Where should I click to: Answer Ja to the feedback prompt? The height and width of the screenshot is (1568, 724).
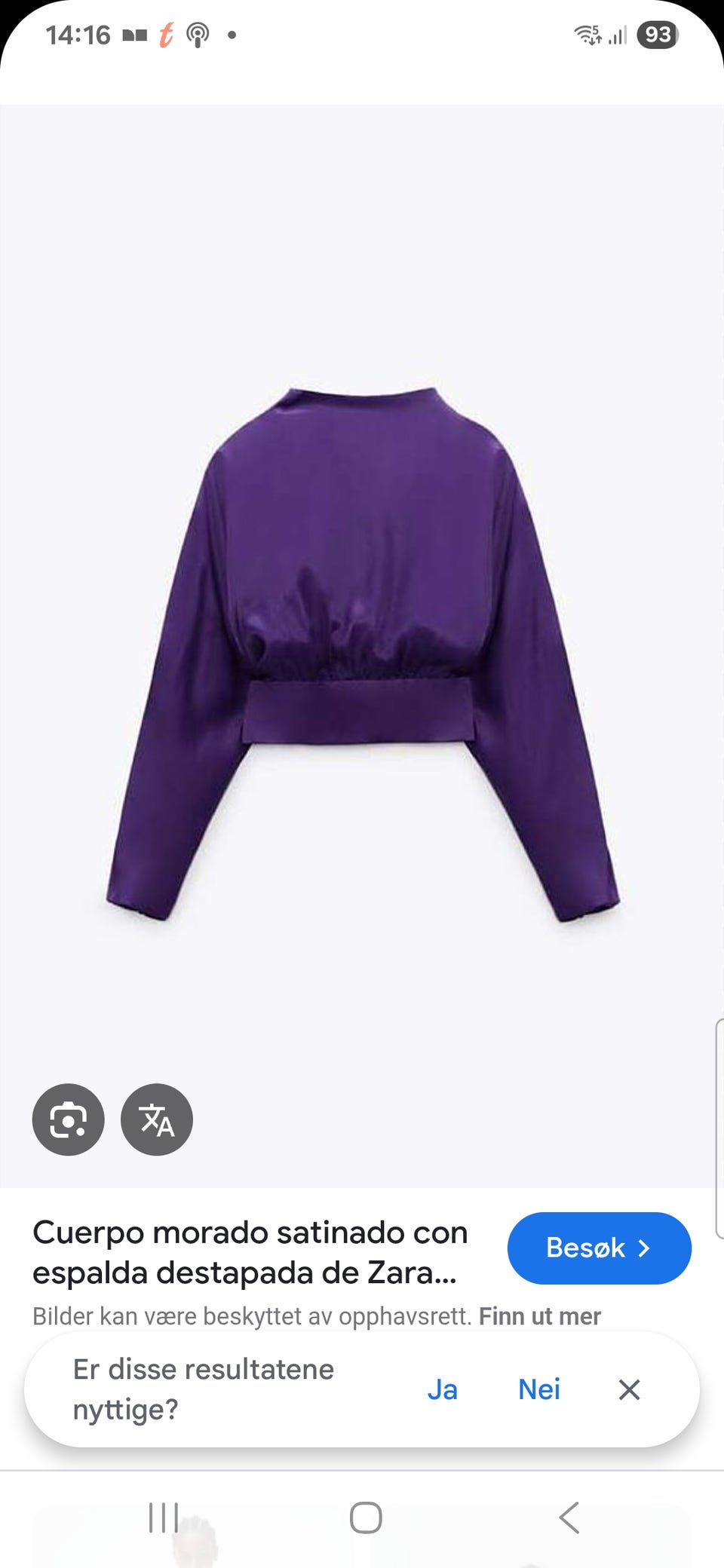pyautogui.click(x=442, y=1389)
